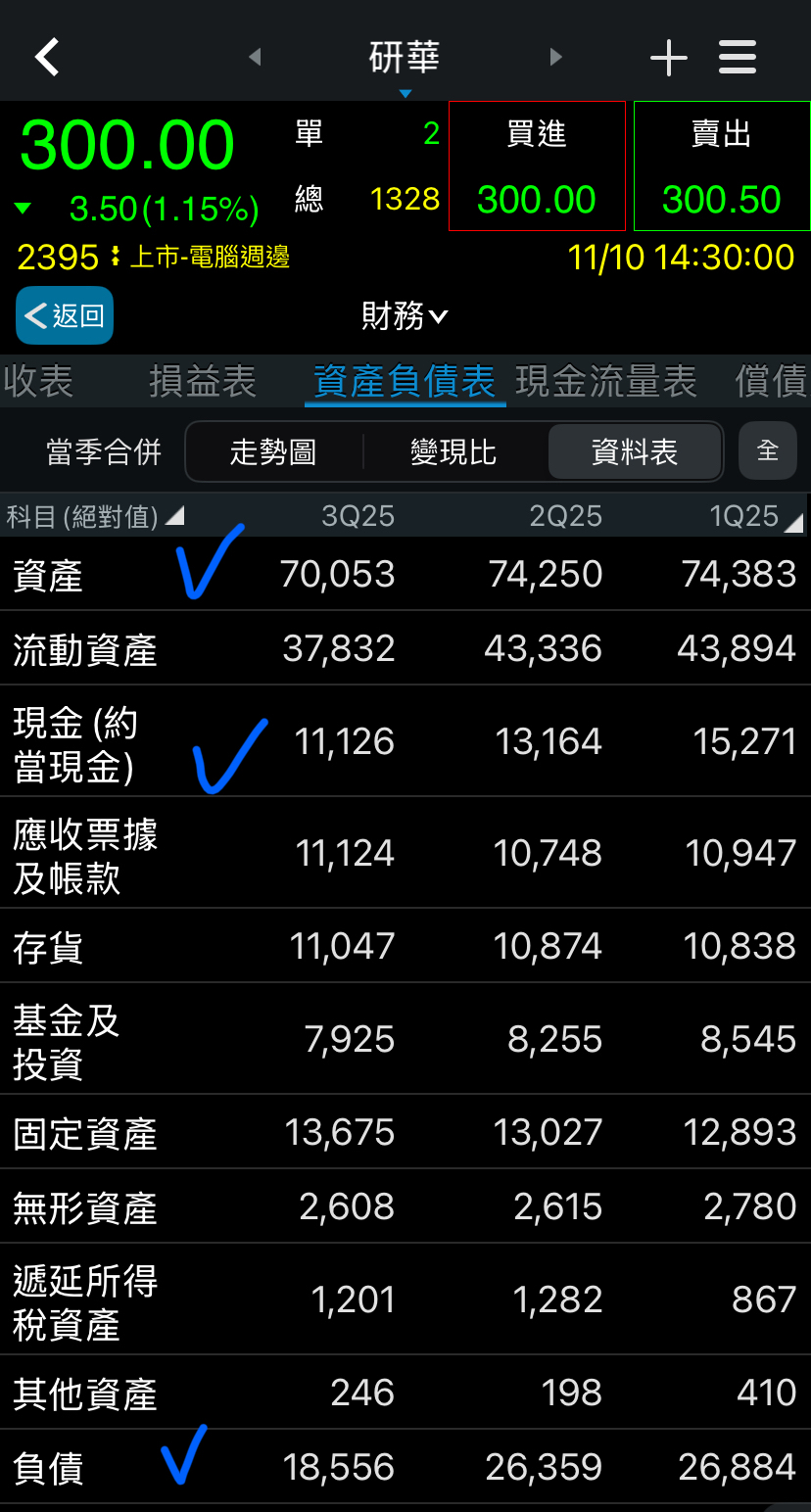This screenshot has height=1512, width=811.
Task: Add 研華 with the plus icon
Action: pyautogui.click(x=669, y=58)
